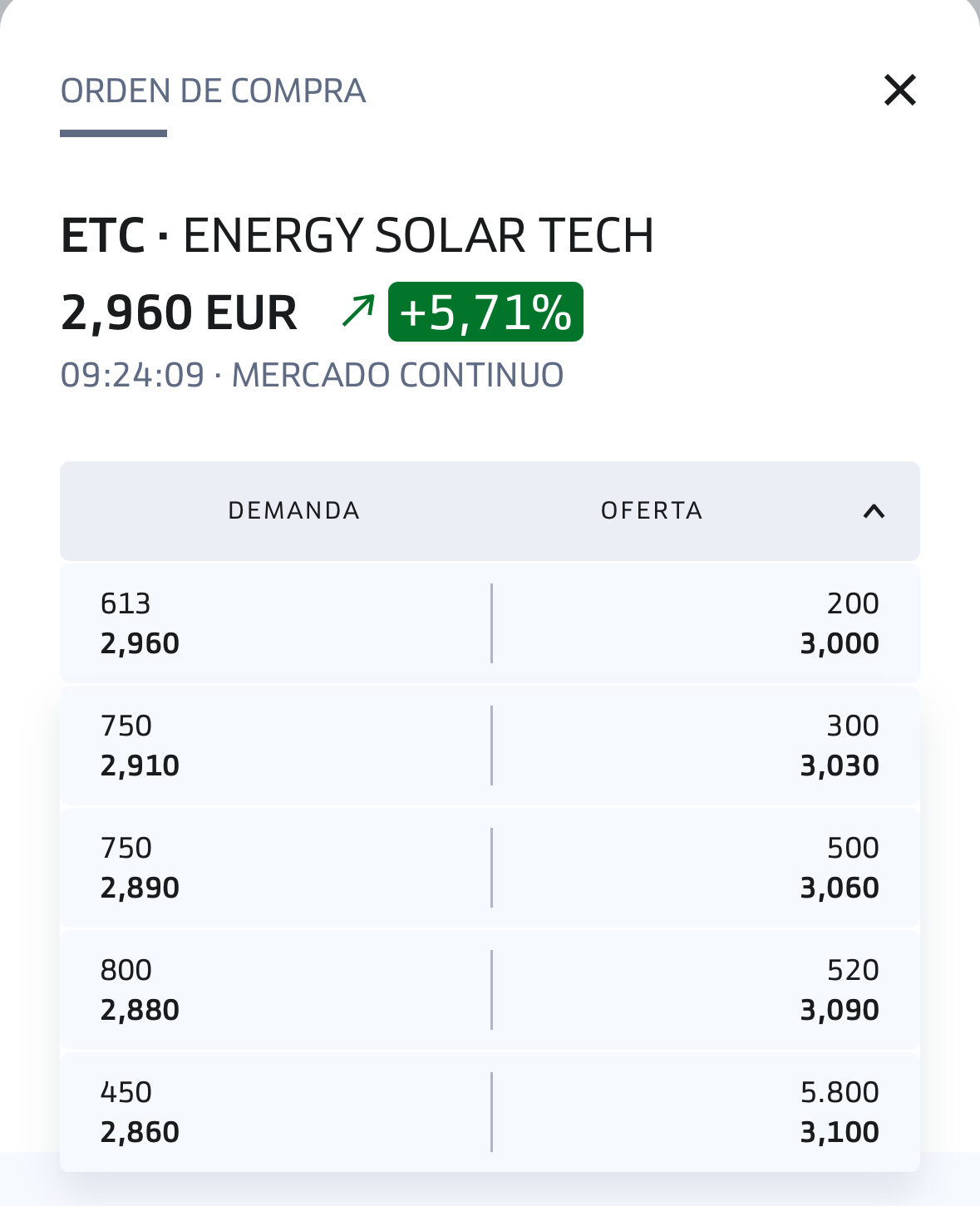Click the ETC · ENERGY SOLAR TECH title

point(357,234)
